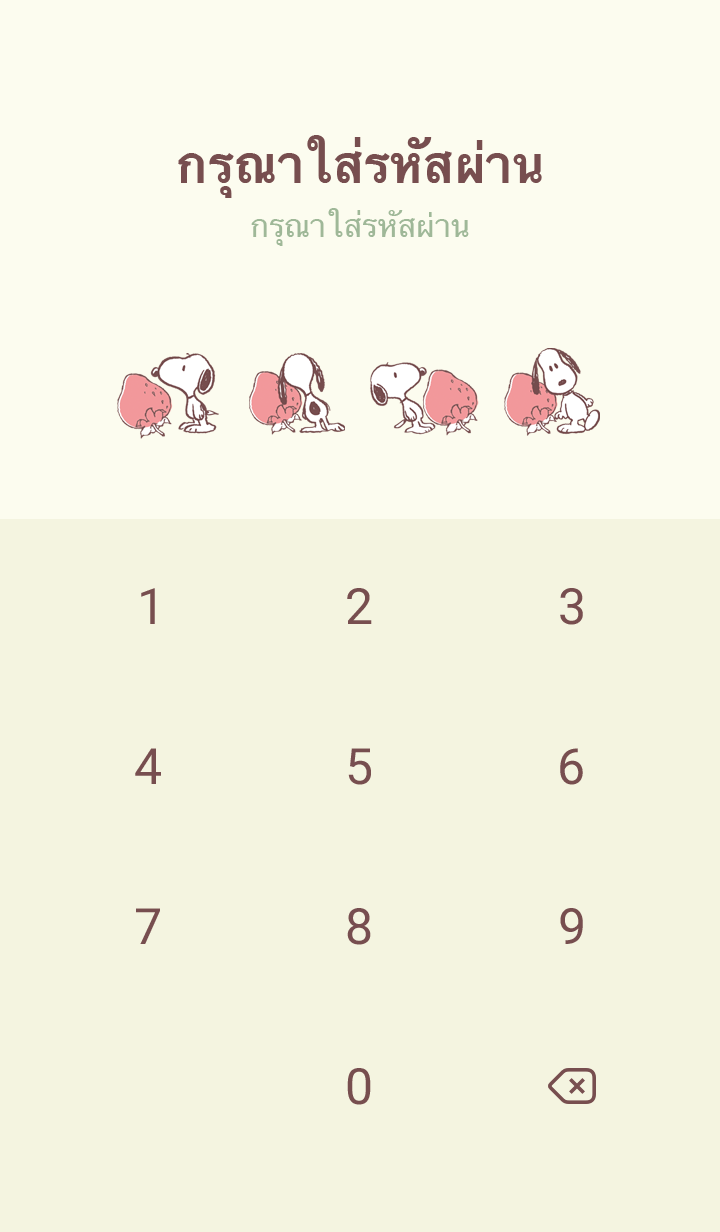Screen dimensions: 720x1232
Task: Tap the 0 key
Action: (x=359, y=1087)
